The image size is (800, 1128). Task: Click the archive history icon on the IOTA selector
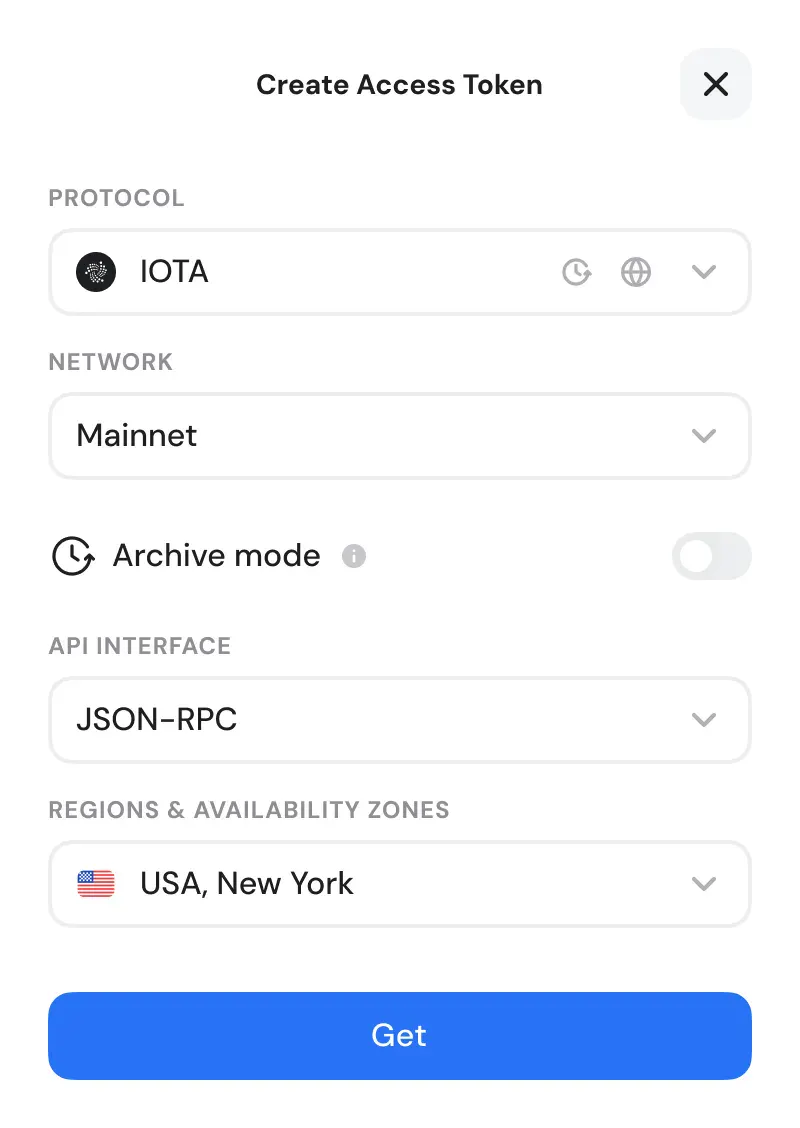pos(577,271)
